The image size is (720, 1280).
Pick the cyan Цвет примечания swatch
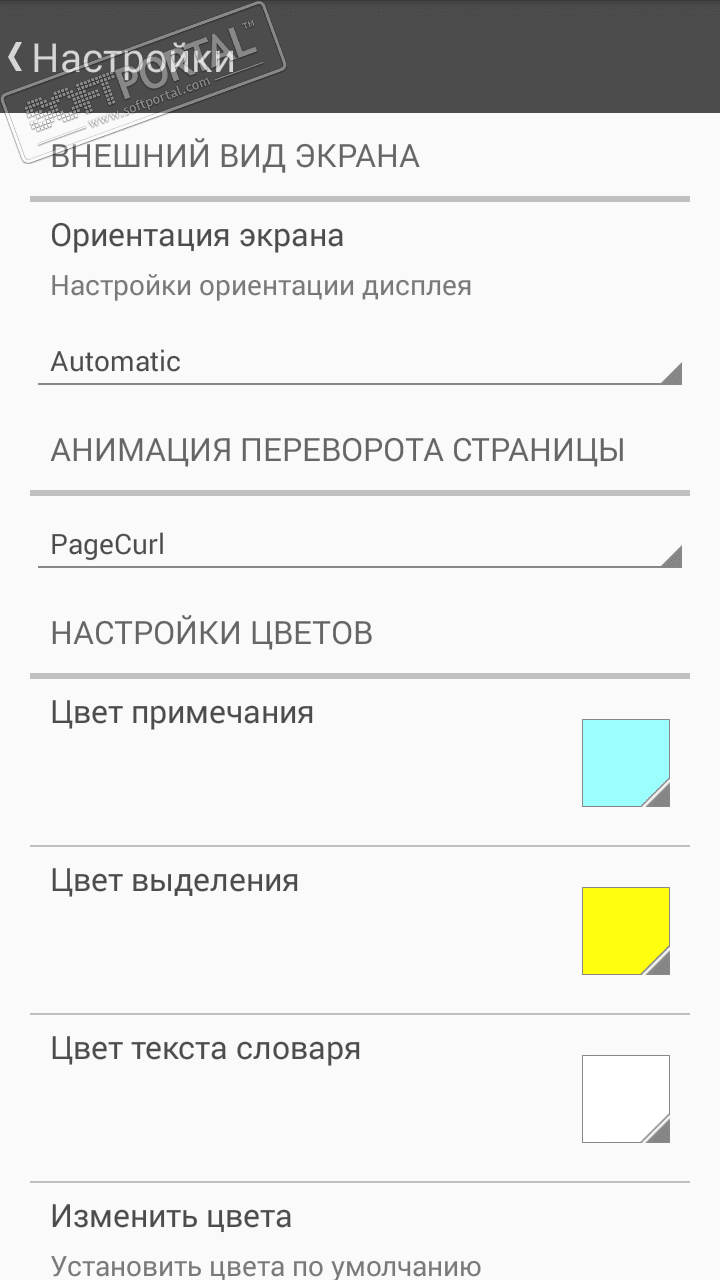pyautogui.click(x=625, y=762)
